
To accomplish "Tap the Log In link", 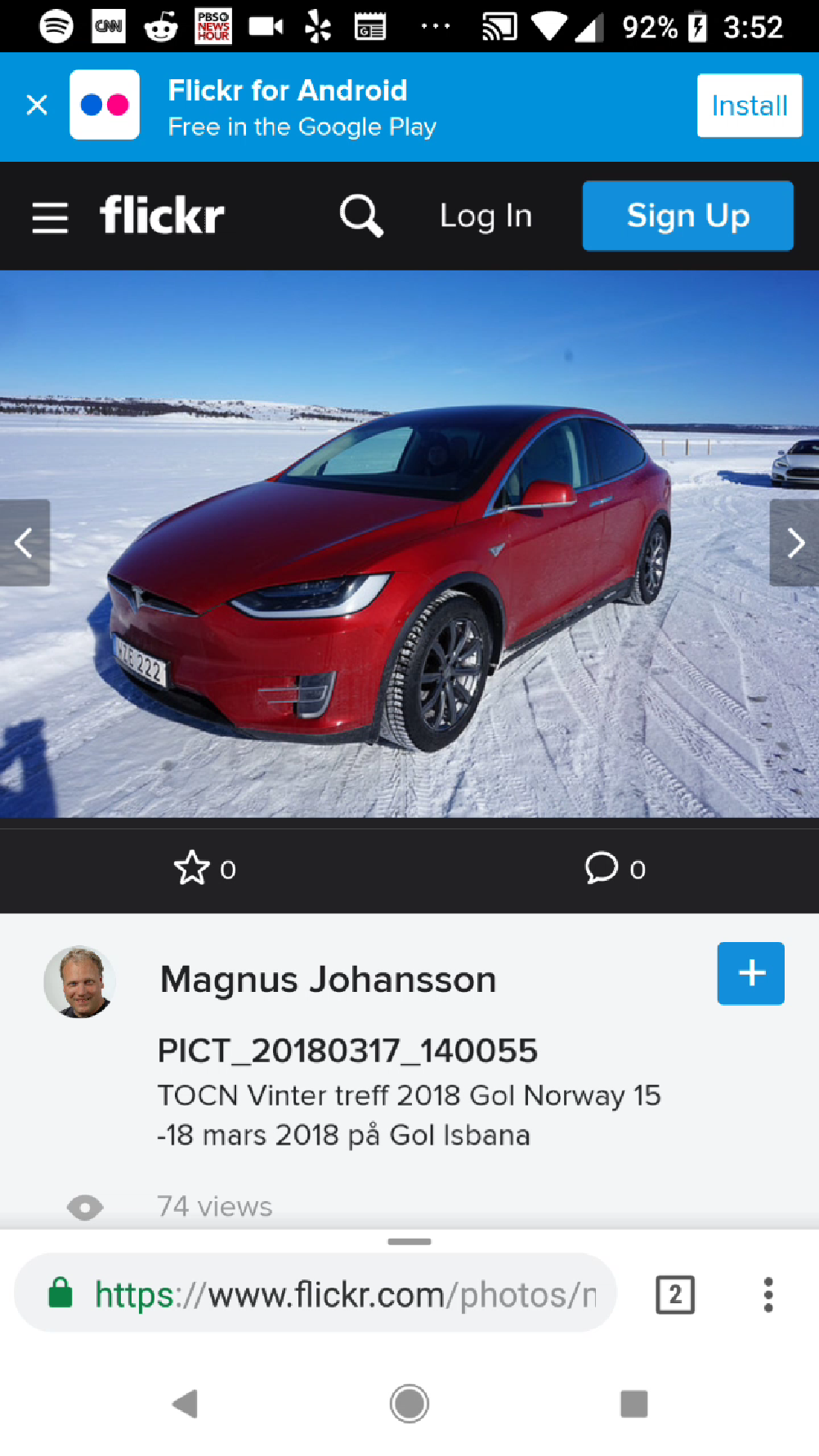I will 486,217.
